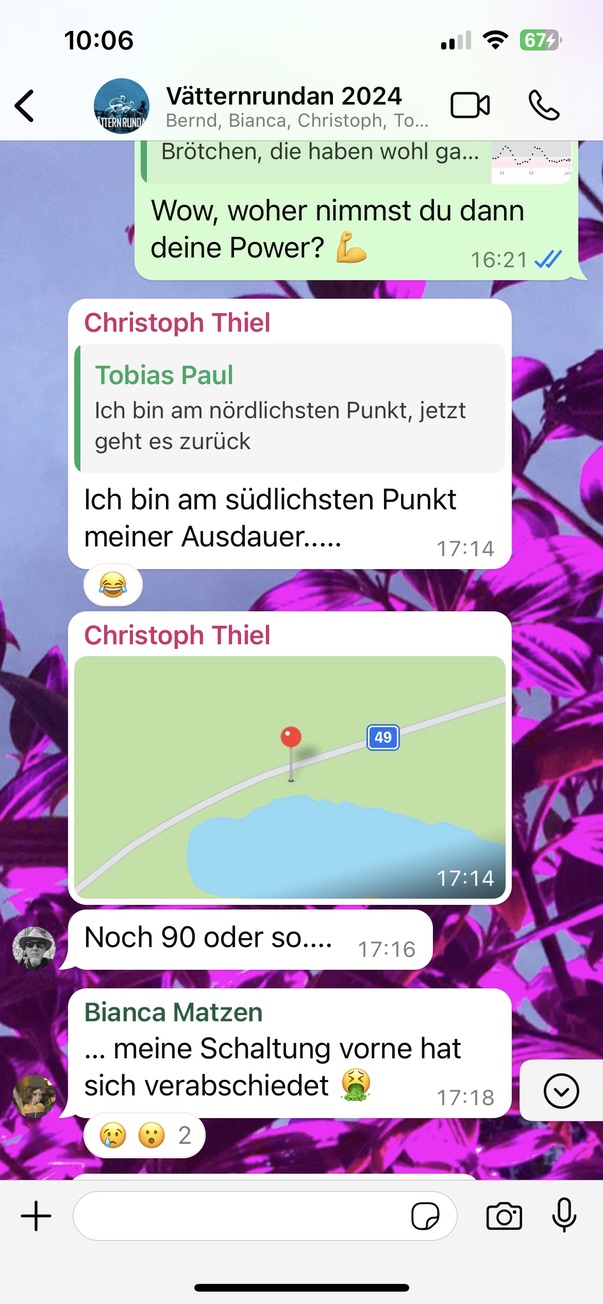Viewport: 603px width, 1304px height.
Task: Tap the message input field
Action: click(240, 1216)
